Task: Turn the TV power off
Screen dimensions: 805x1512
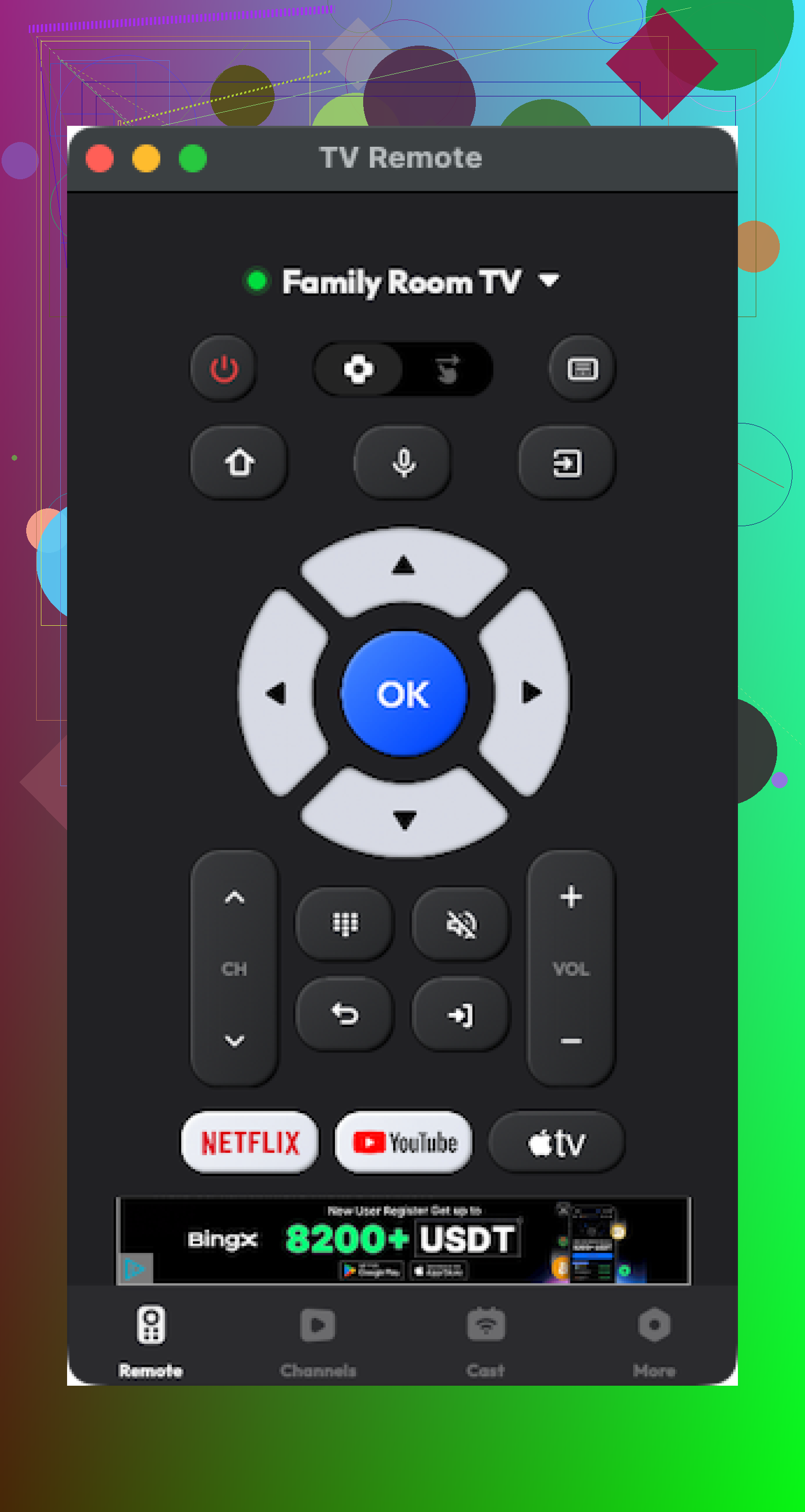Action: [224, 369]
